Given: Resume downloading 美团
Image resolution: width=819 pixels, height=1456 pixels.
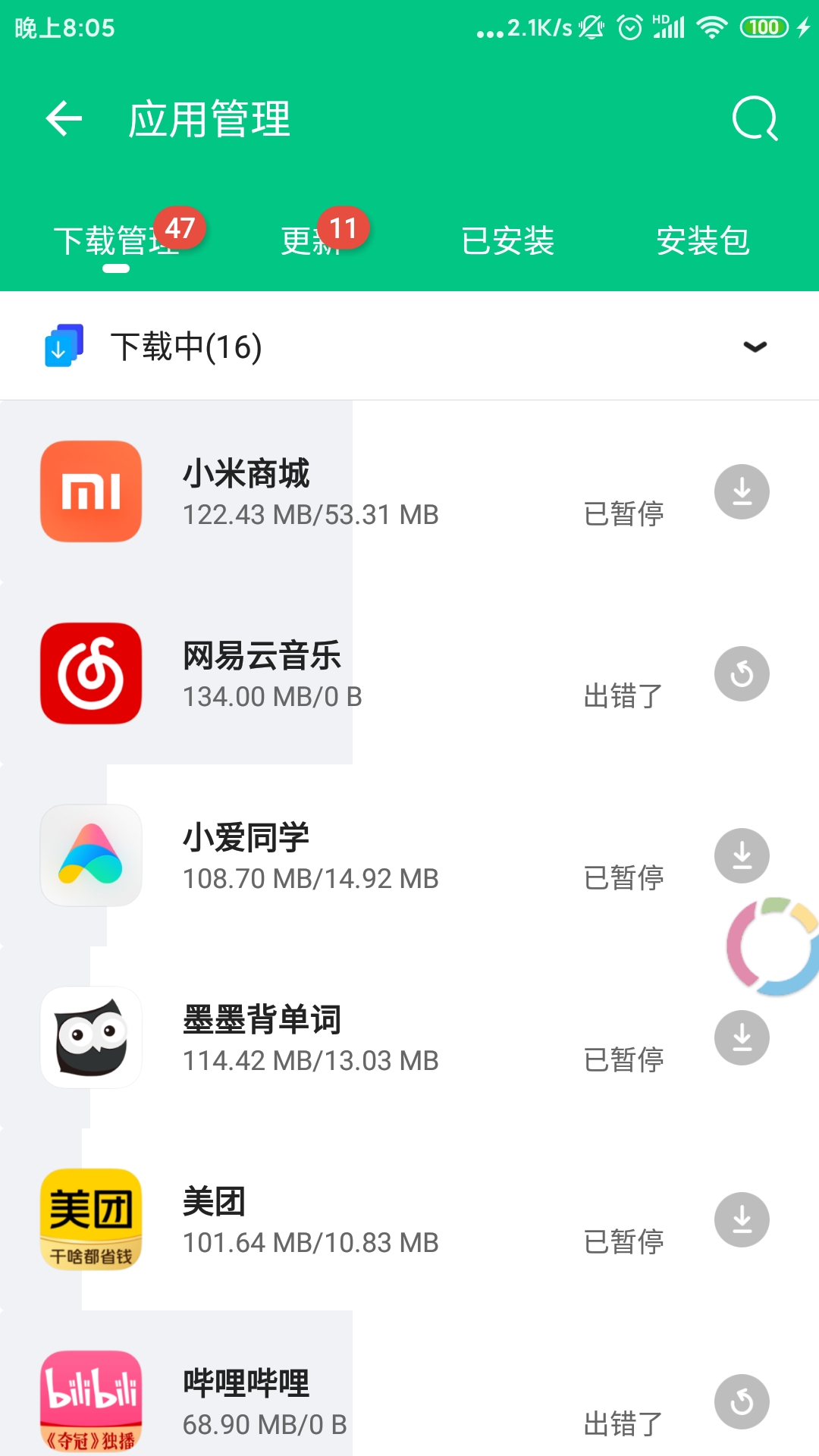Looking at the screenshot, I should click(742, 1219).
